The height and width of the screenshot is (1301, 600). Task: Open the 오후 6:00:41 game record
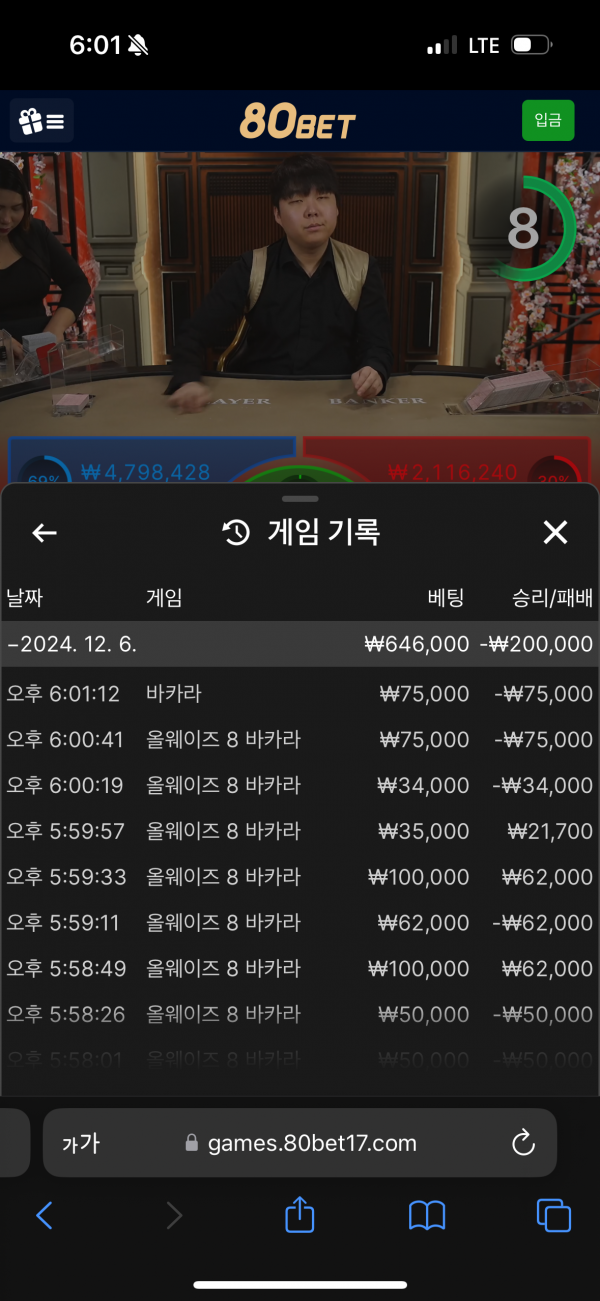(x=300, y=740)
